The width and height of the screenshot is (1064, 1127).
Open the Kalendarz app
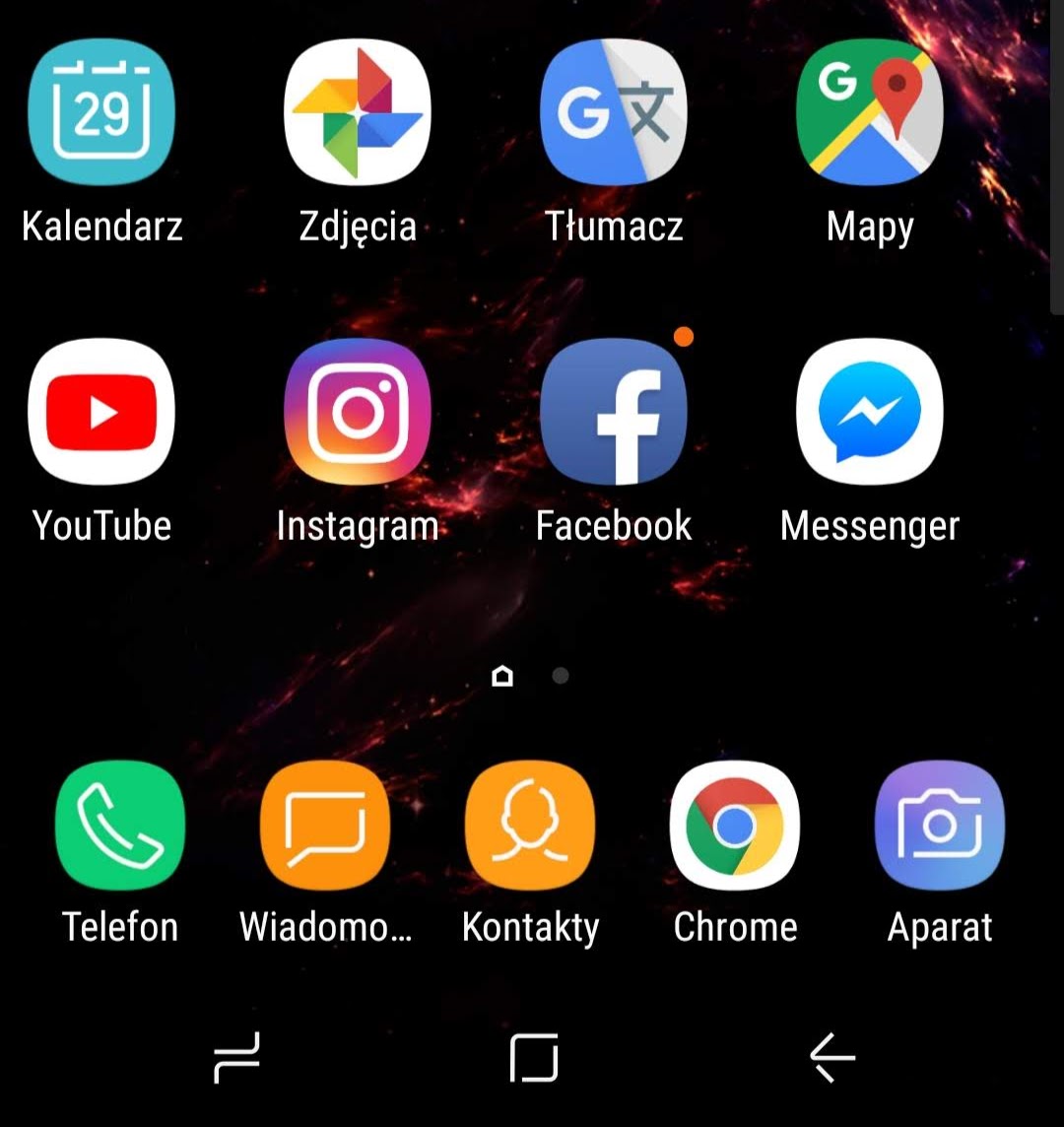pos(101,113)
